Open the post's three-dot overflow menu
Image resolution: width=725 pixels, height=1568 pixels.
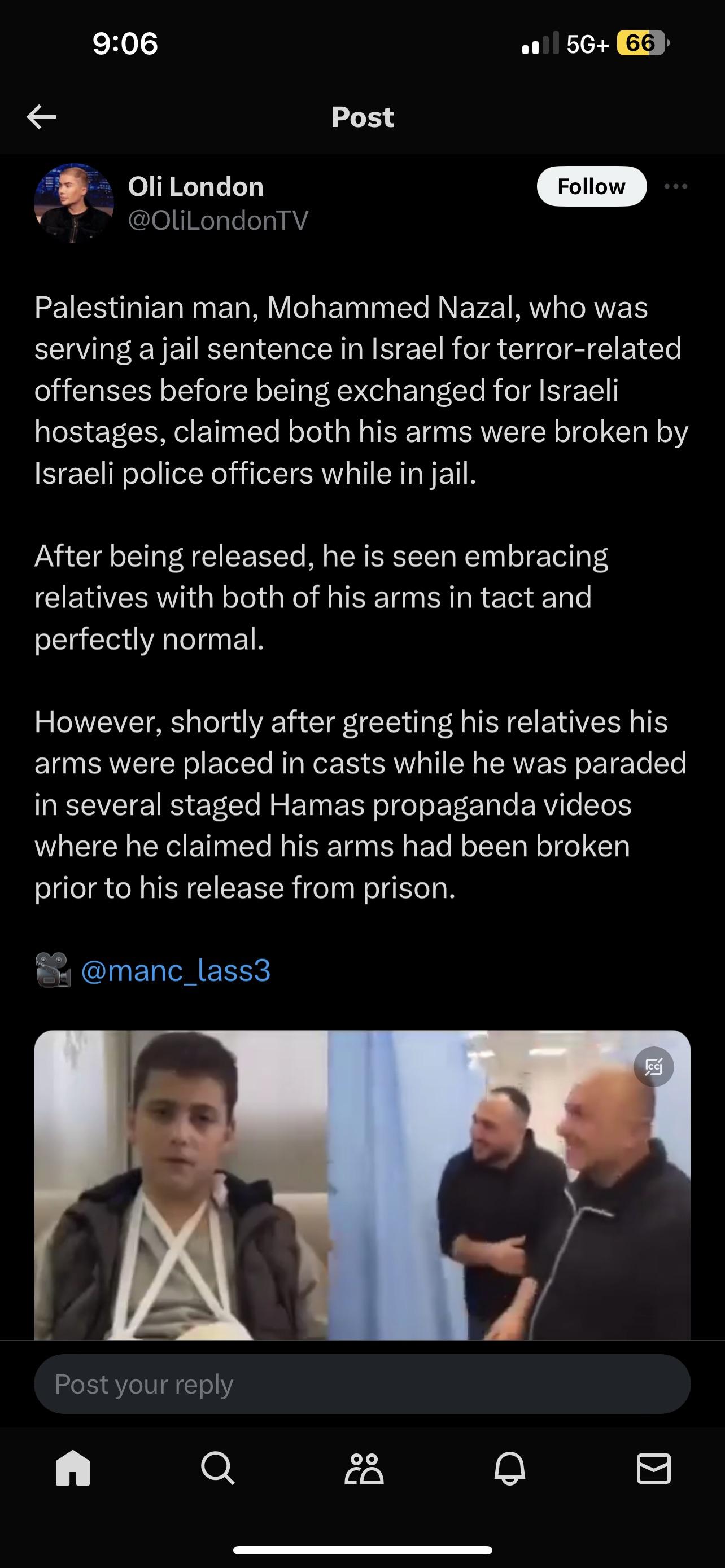click(676, 186)
